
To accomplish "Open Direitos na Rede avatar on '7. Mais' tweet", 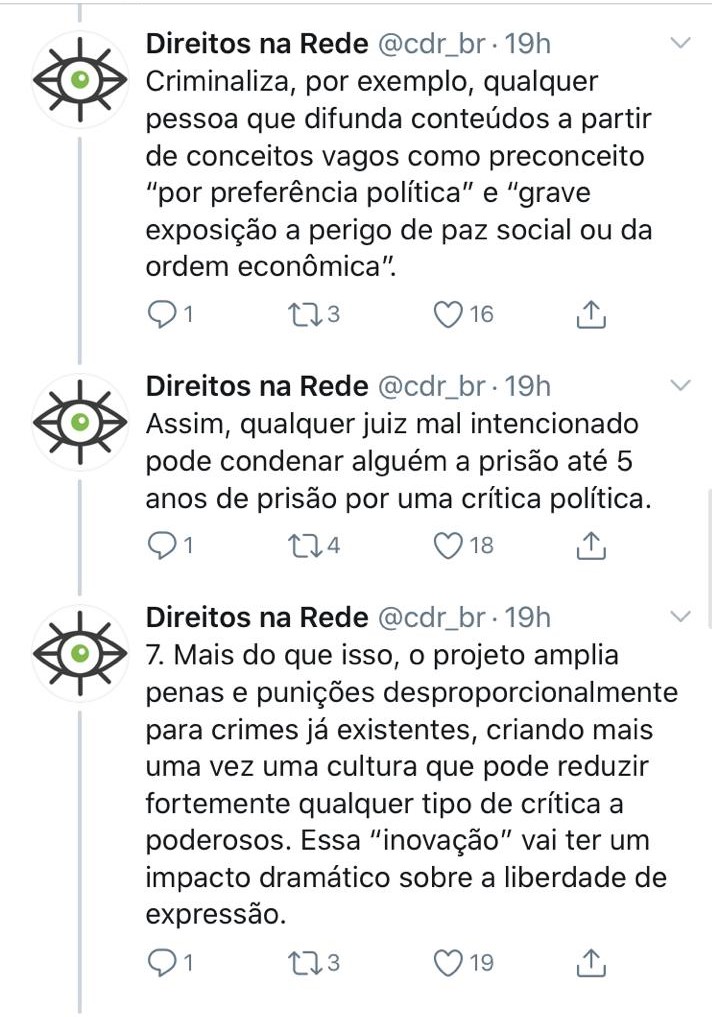I will 82,651.
